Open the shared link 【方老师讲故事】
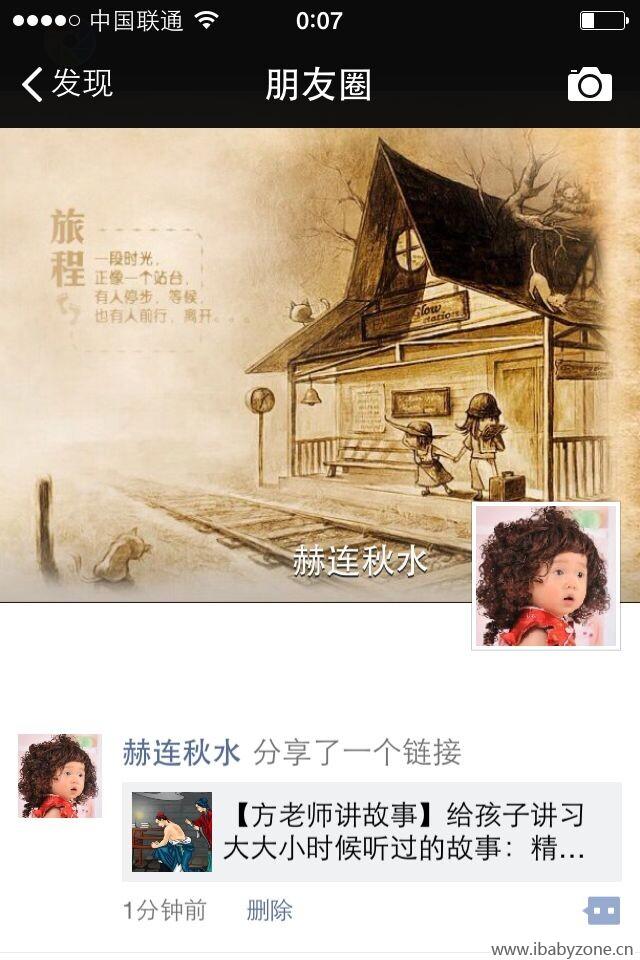Image resolution: width=640 pixels, height=960 pixels. point(372,832)
